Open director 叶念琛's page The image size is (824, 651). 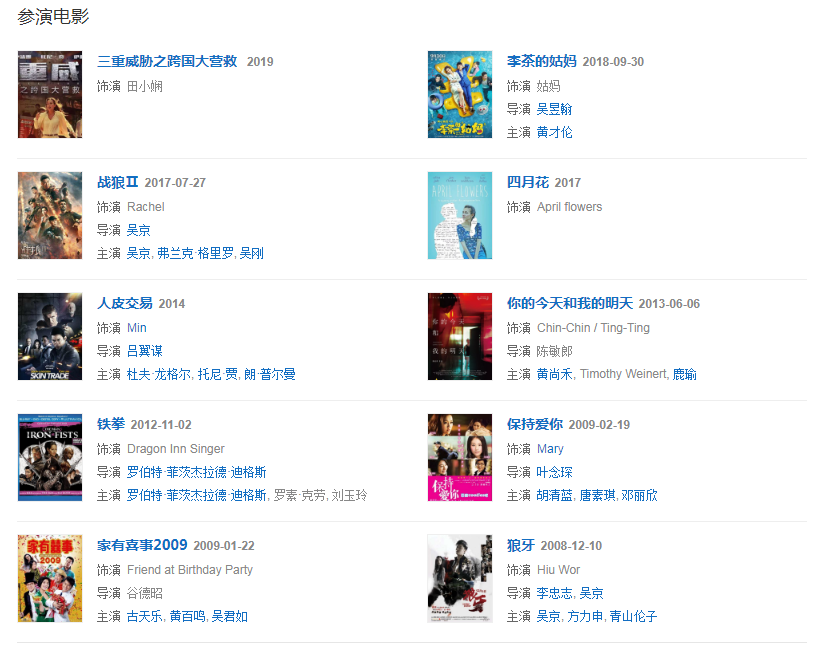(x=554, y=472)
